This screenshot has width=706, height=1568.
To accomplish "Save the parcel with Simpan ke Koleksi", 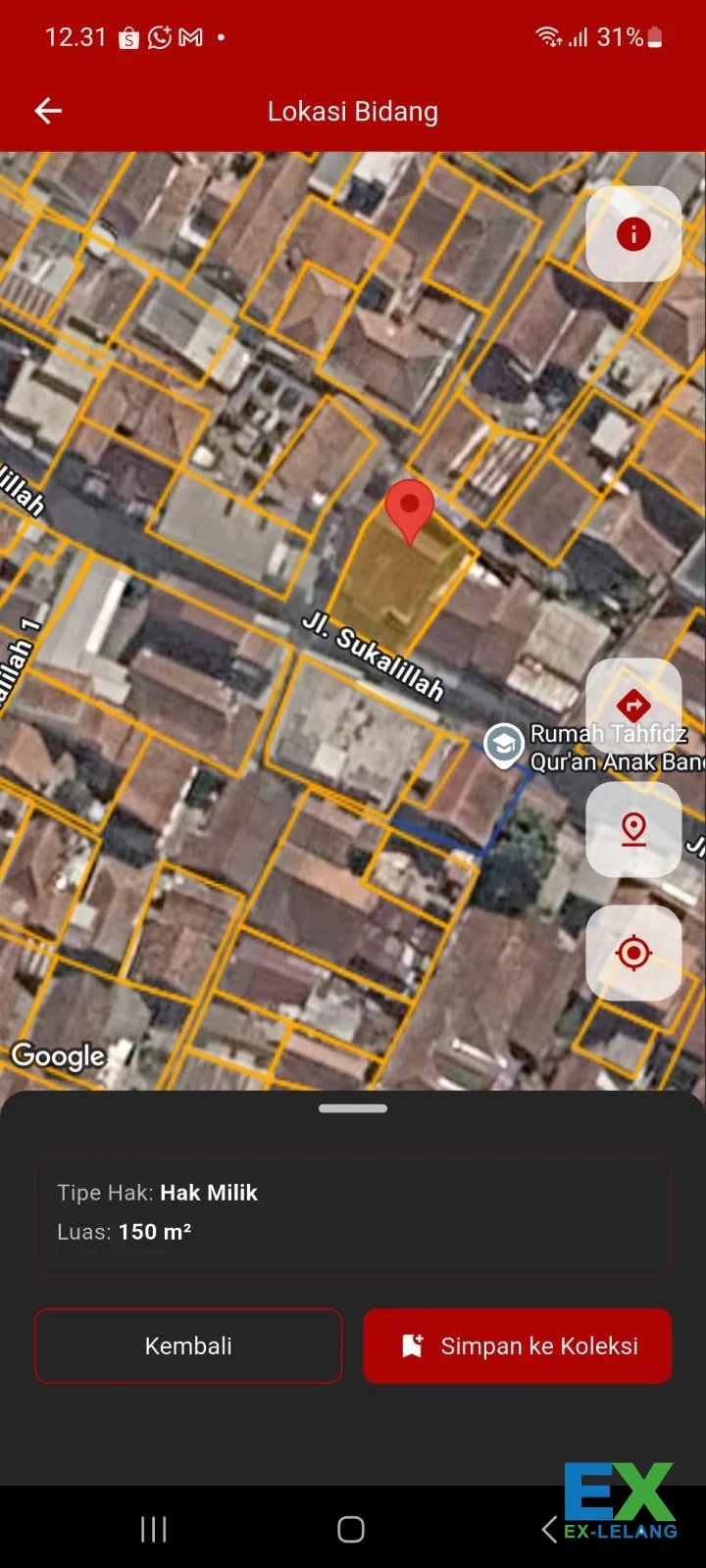I will 518,1346.
